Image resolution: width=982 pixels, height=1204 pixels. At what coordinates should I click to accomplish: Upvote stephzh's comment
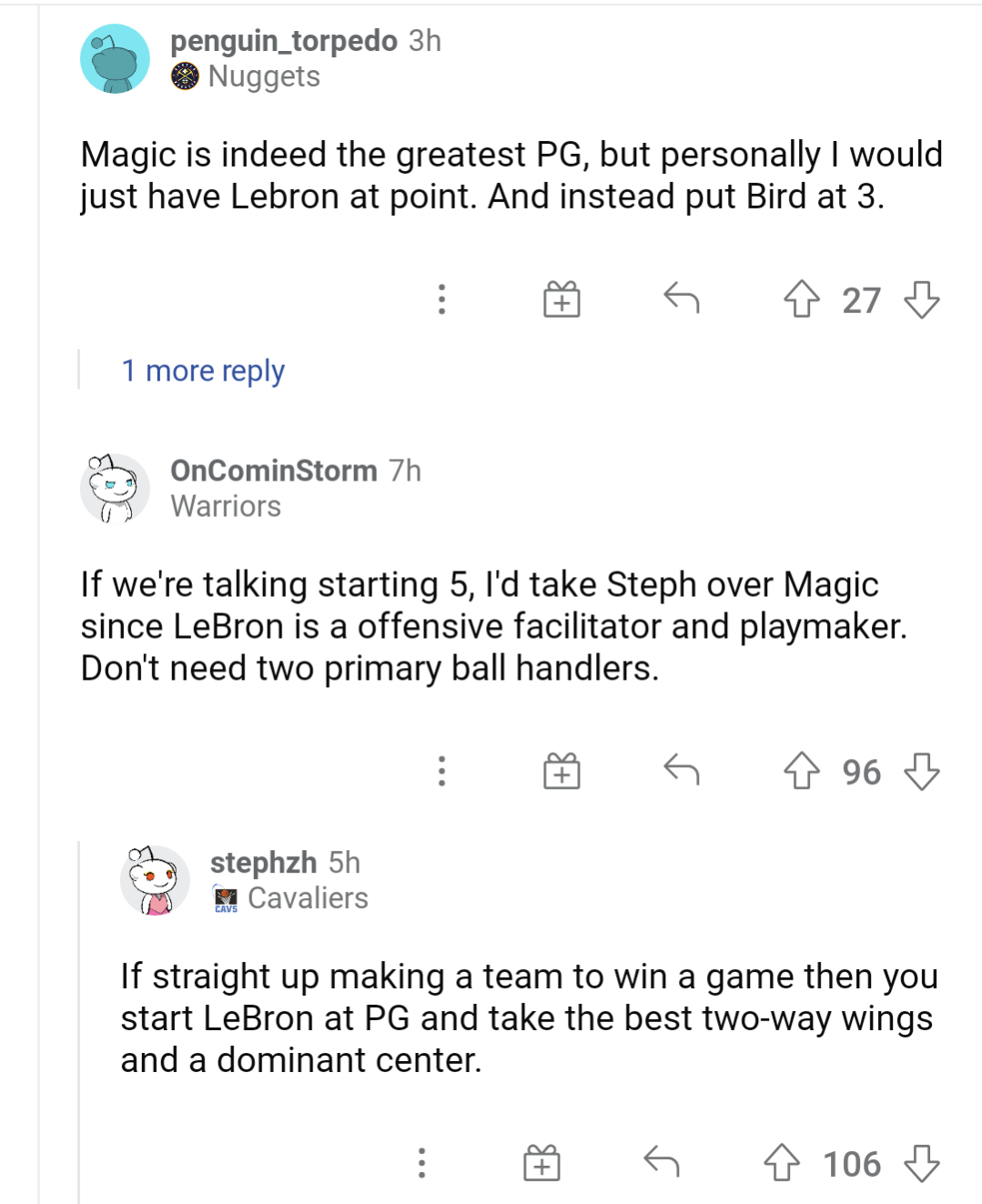(781, 1164)
